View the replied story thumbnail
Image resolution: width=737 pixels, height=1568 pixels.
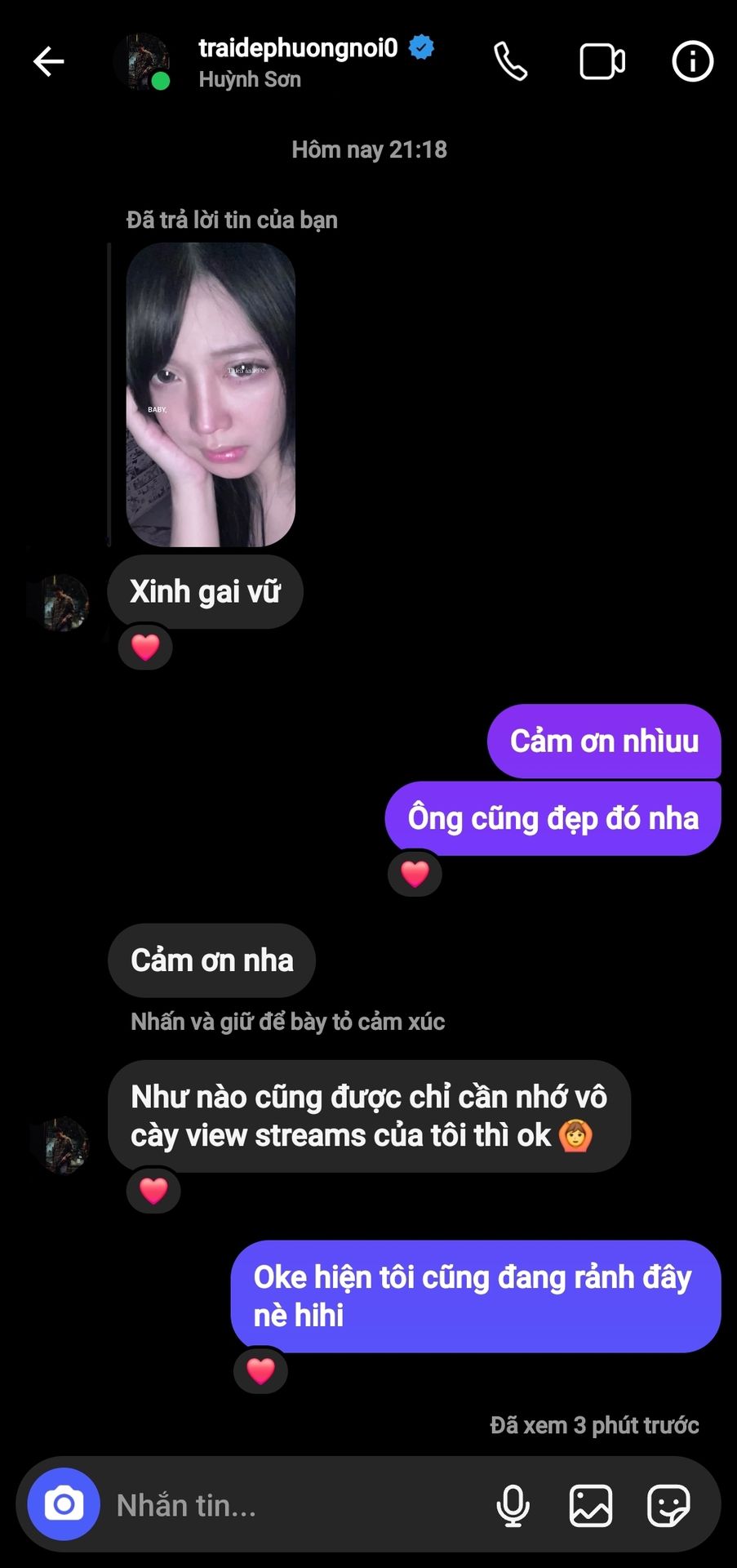(211, 394)
